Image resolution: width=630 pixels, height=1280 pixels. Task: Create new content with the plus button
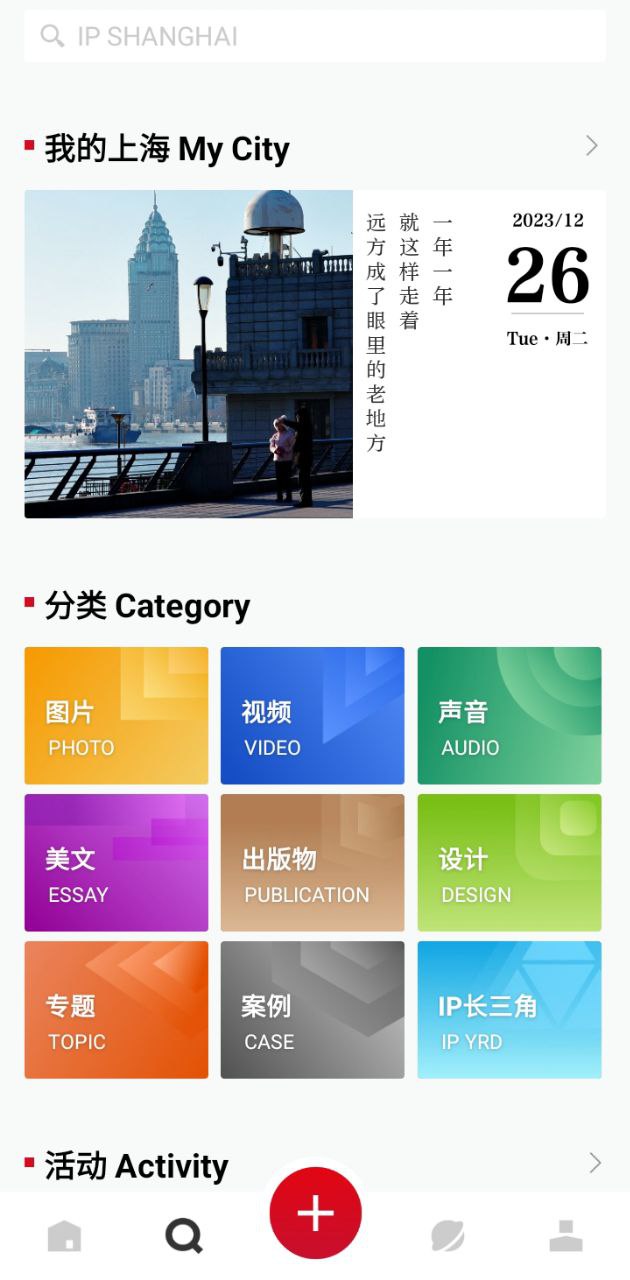(x=315, y=1213)
